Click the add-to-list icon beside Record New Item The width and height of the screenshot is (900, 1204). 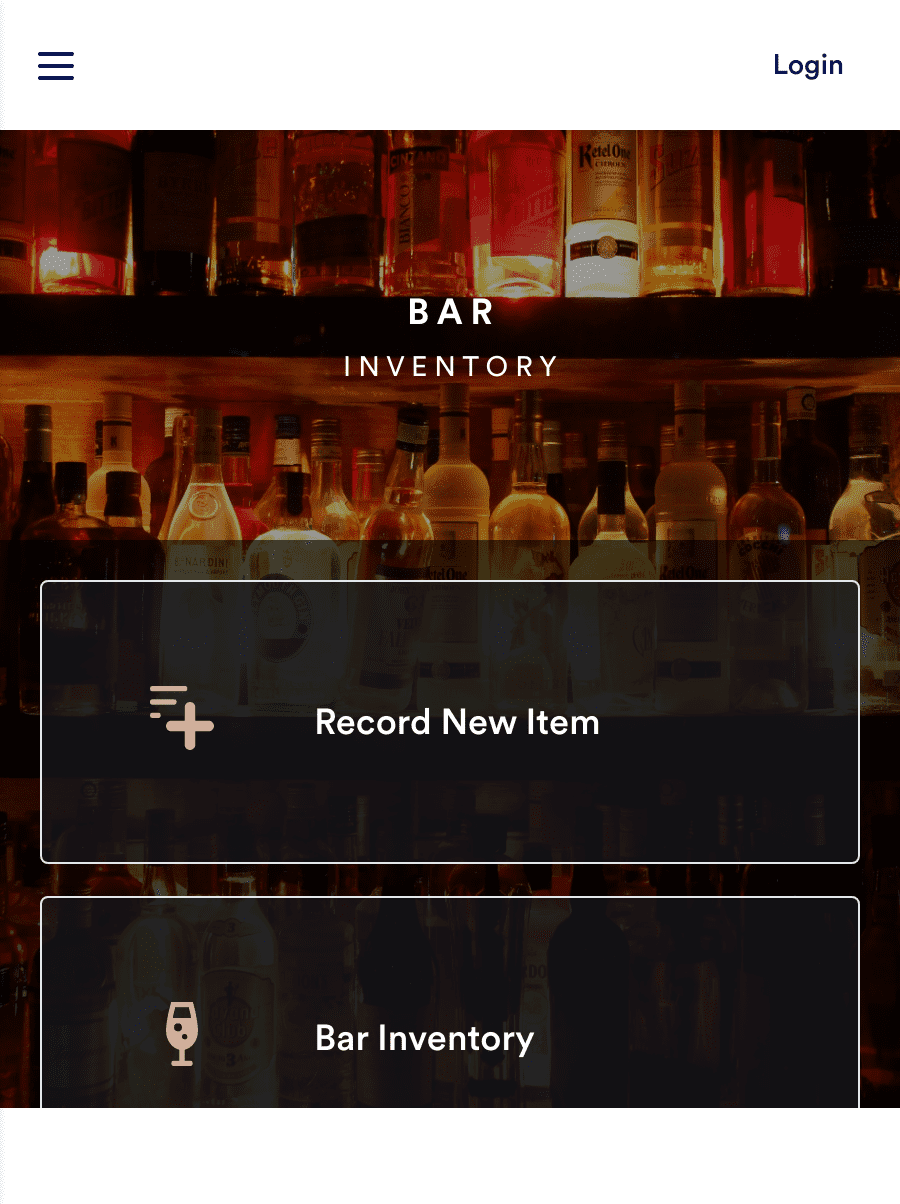181,714
